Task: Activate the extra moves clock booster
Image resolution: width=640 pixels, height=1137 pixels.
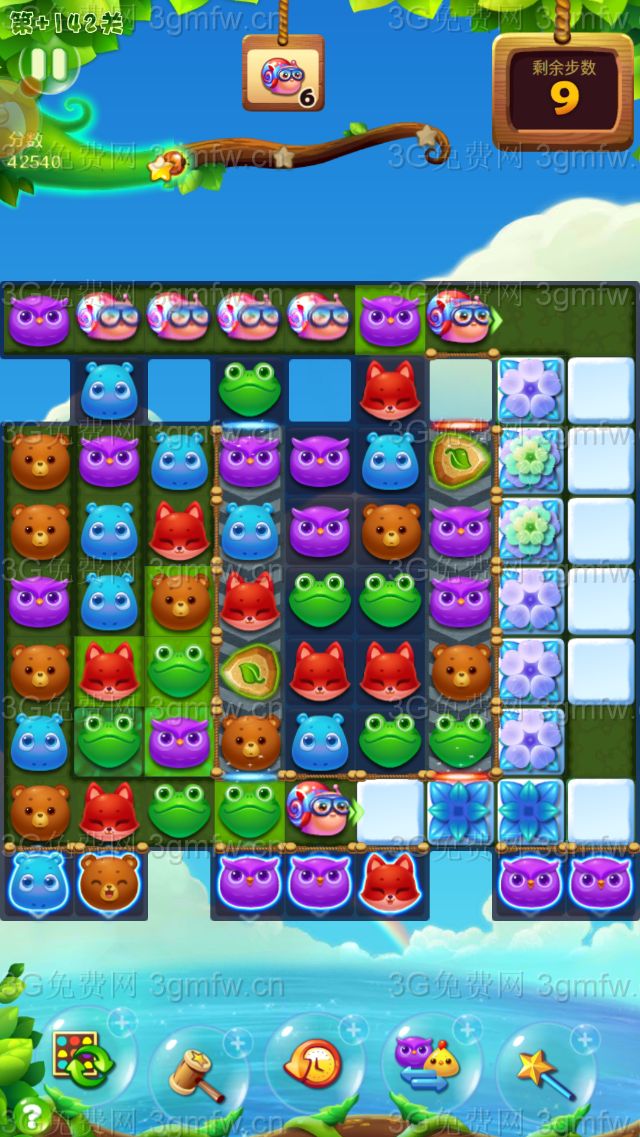Action: point(313,1063)
